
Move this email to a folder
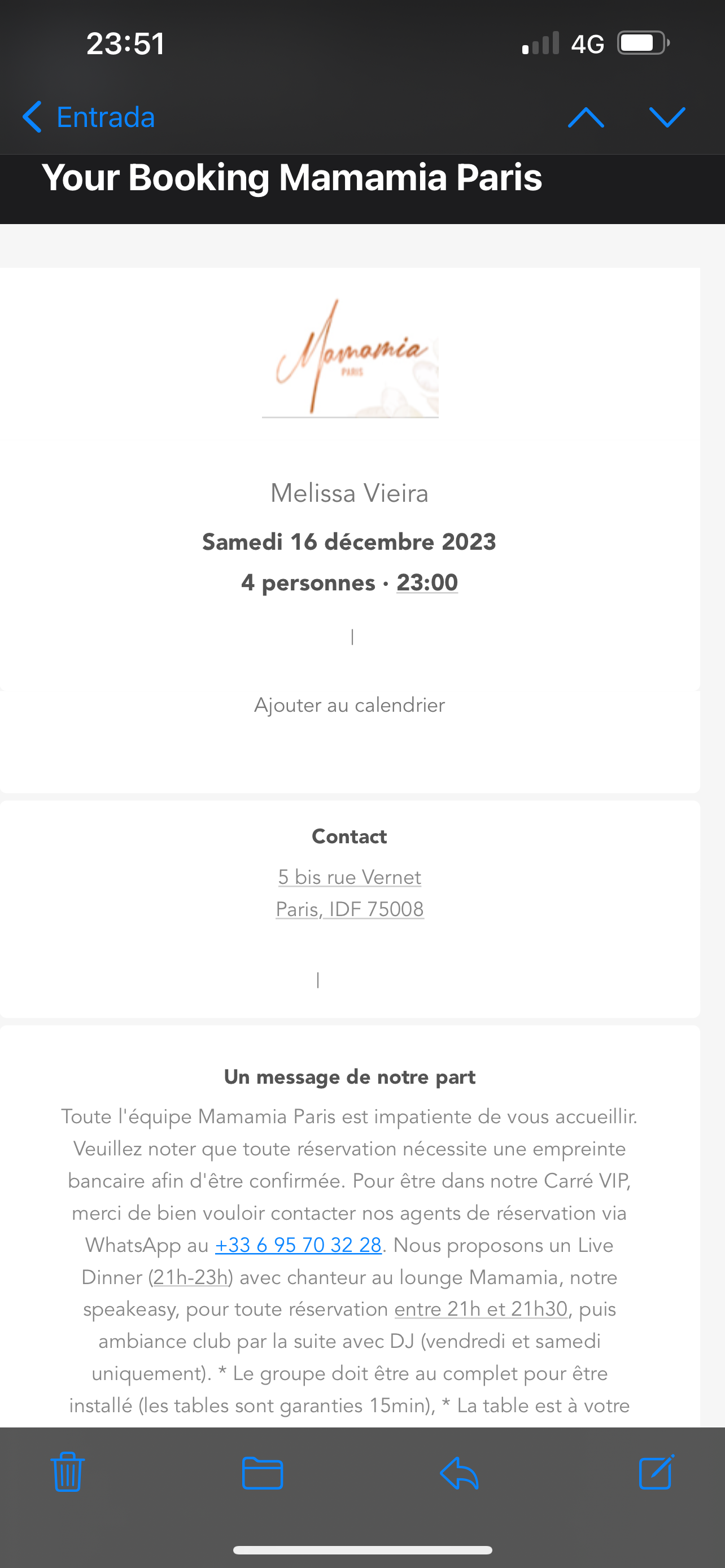coord(263,1473)
